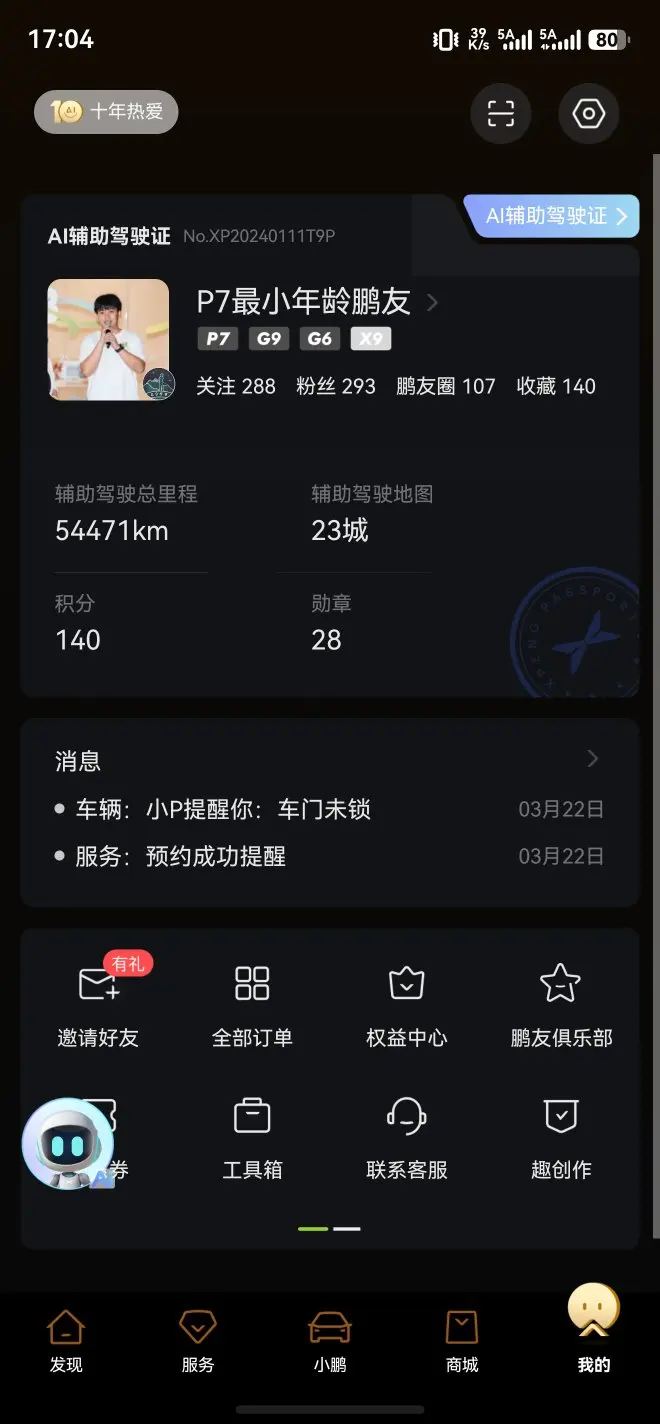The height and width of the screenshot is (1424, 660).
Task: Contact 联系客服 customer service
Action: click(406, 1136)
